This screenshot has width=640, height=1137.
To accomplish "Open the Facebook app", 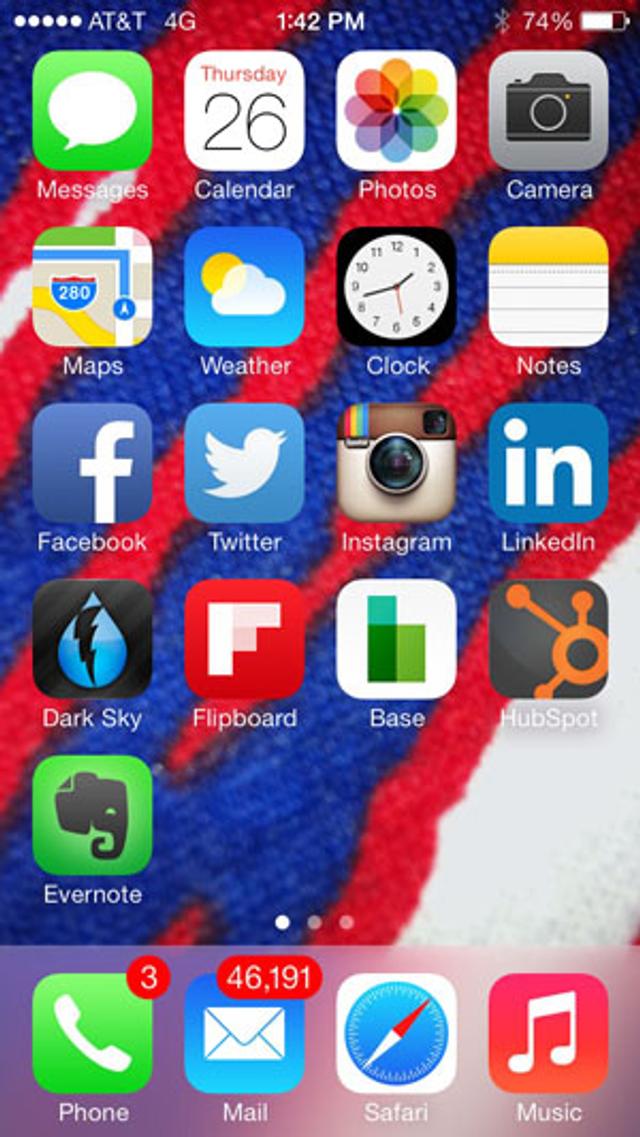I will pos(92,463).
